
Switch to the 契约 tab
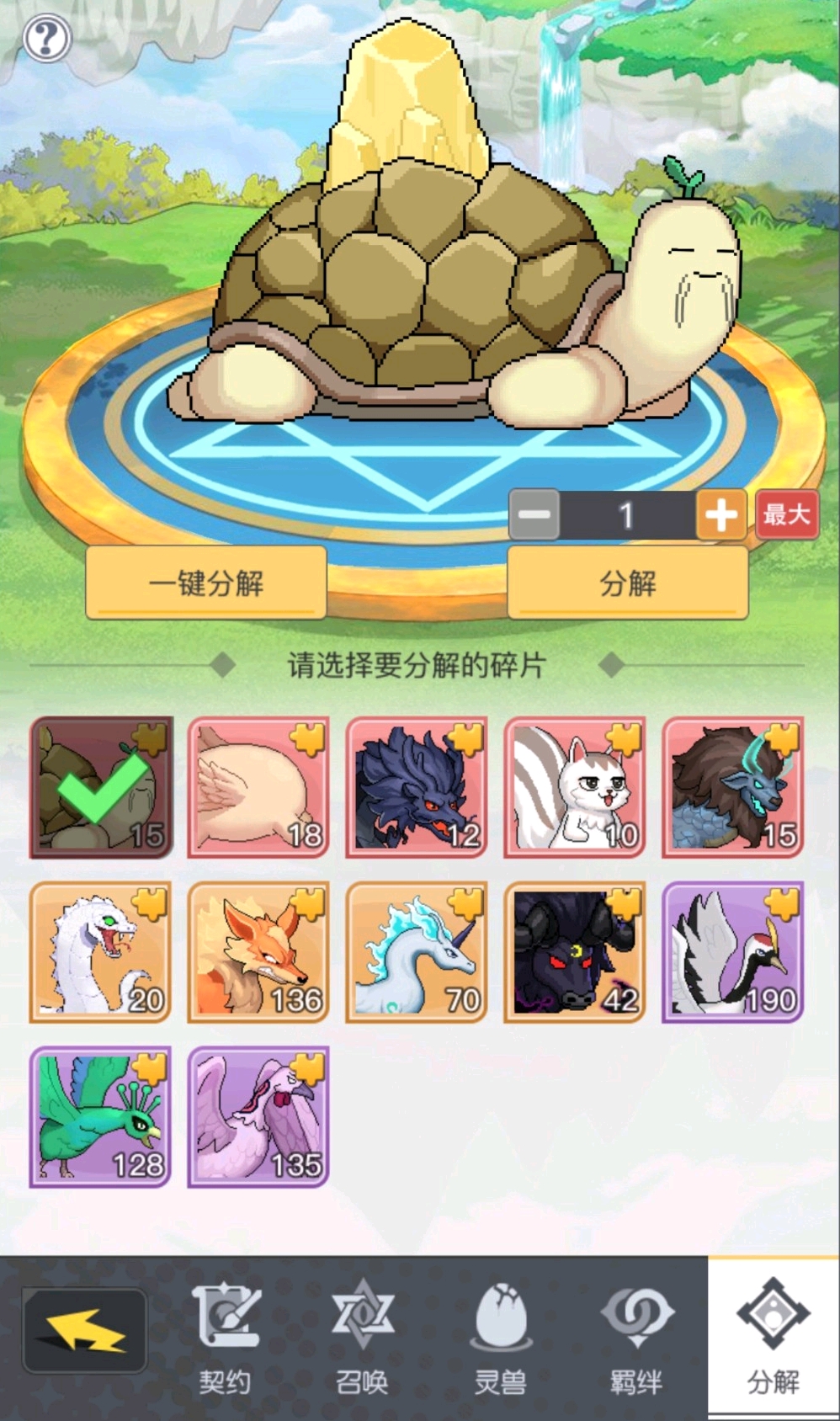click(225, 1338)
